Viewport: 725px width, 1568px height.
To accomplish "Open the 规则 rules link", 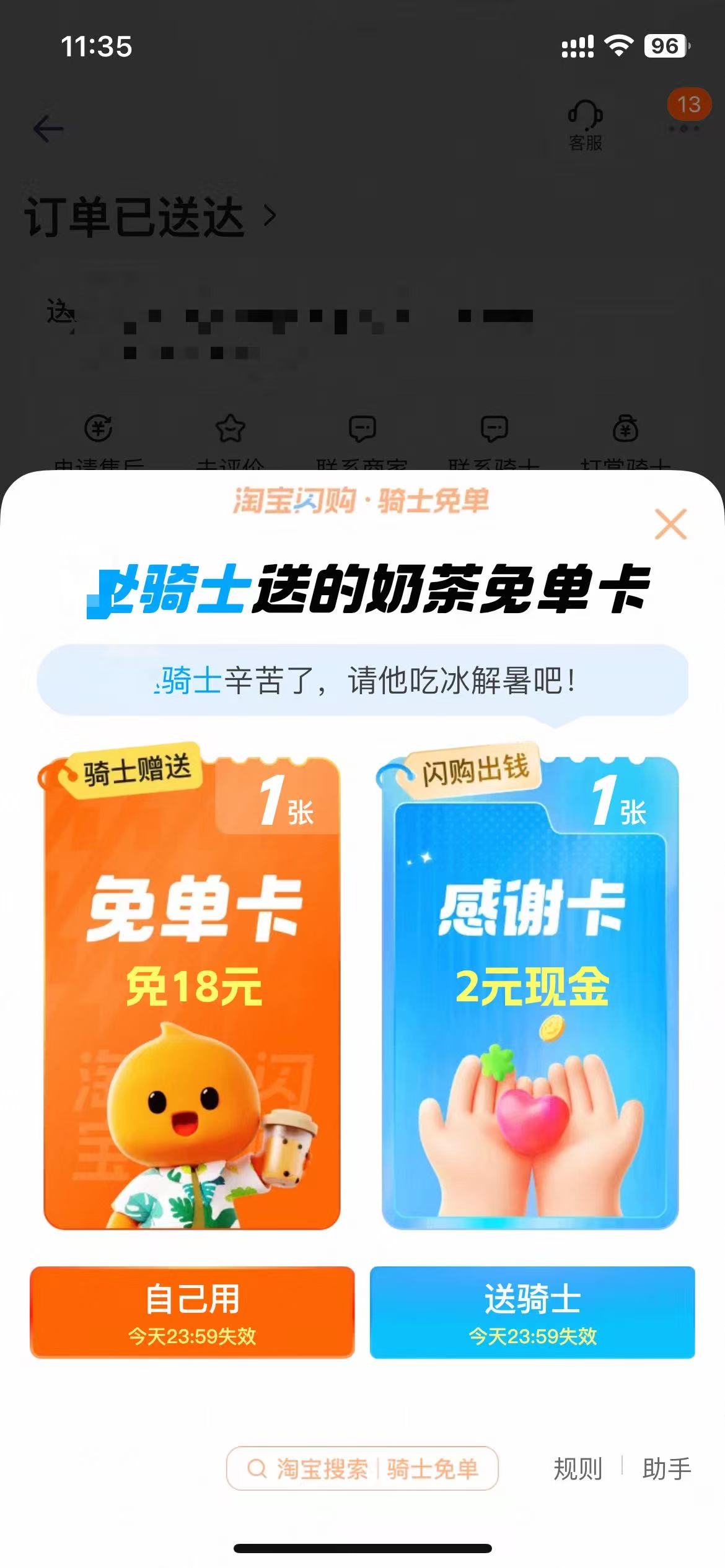I will click(578, 1468).
